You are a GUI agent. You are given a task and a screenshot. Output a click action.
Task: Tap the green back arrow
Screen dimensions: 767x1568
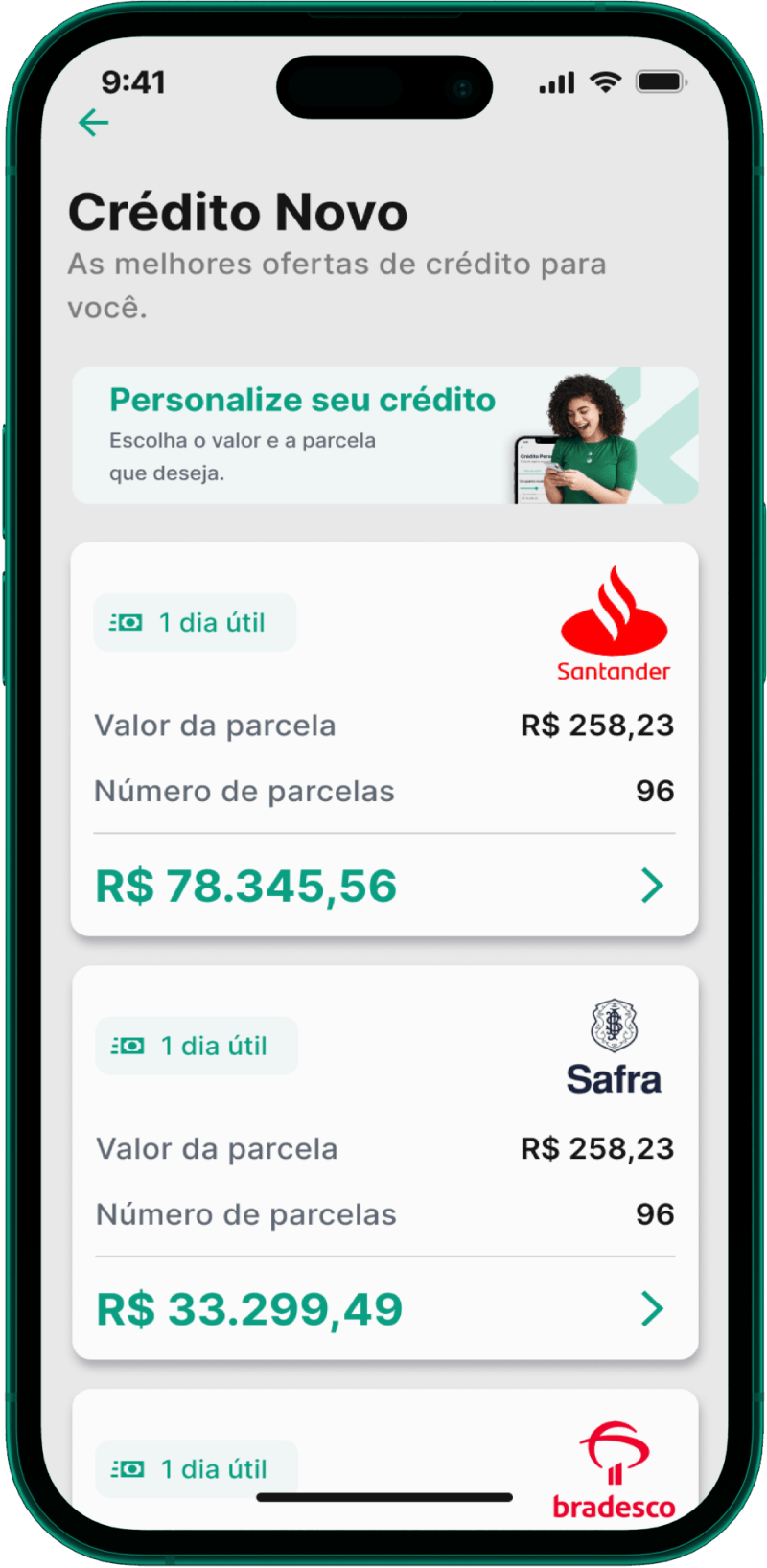click(92, 123)
